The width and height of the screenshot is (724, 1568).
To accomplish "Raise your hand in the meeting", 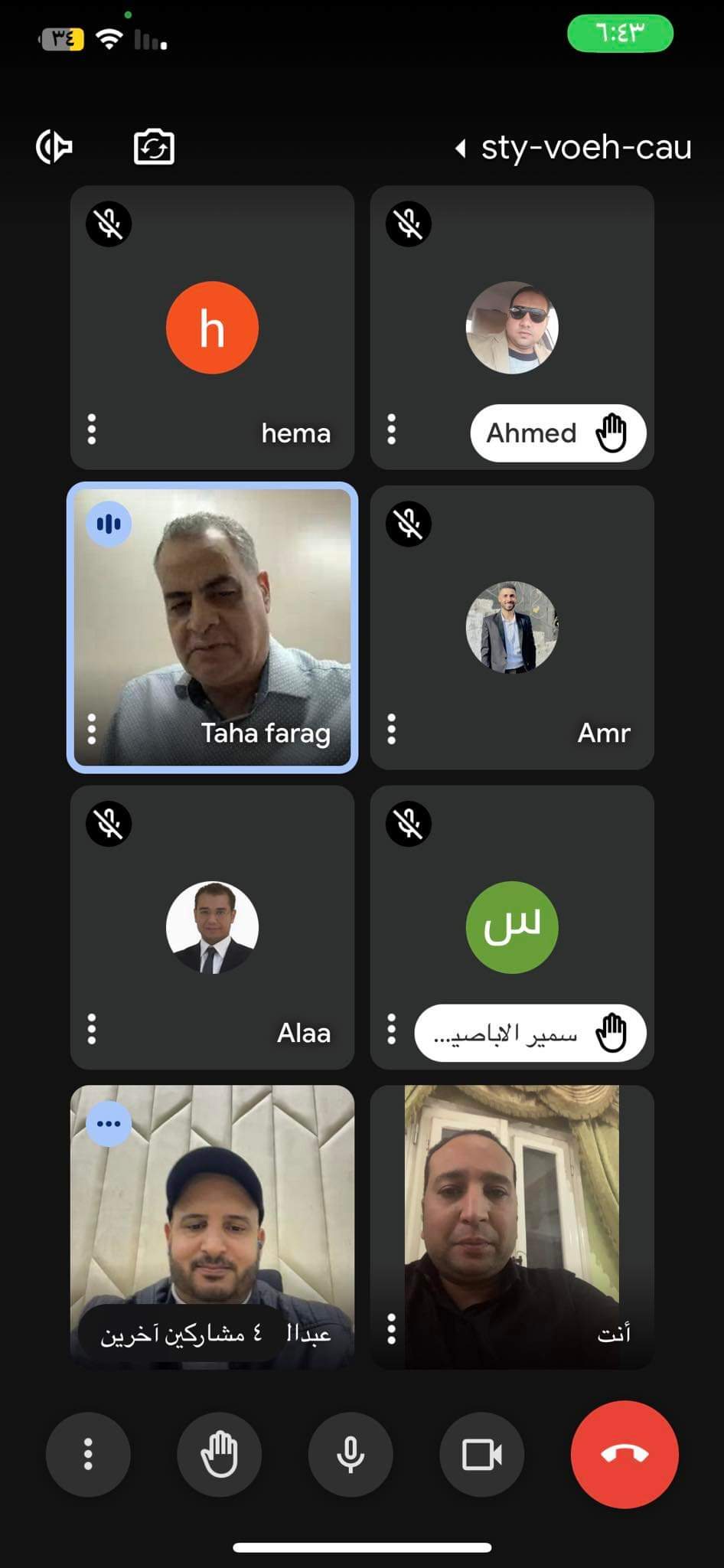I will pos(219,1454).
